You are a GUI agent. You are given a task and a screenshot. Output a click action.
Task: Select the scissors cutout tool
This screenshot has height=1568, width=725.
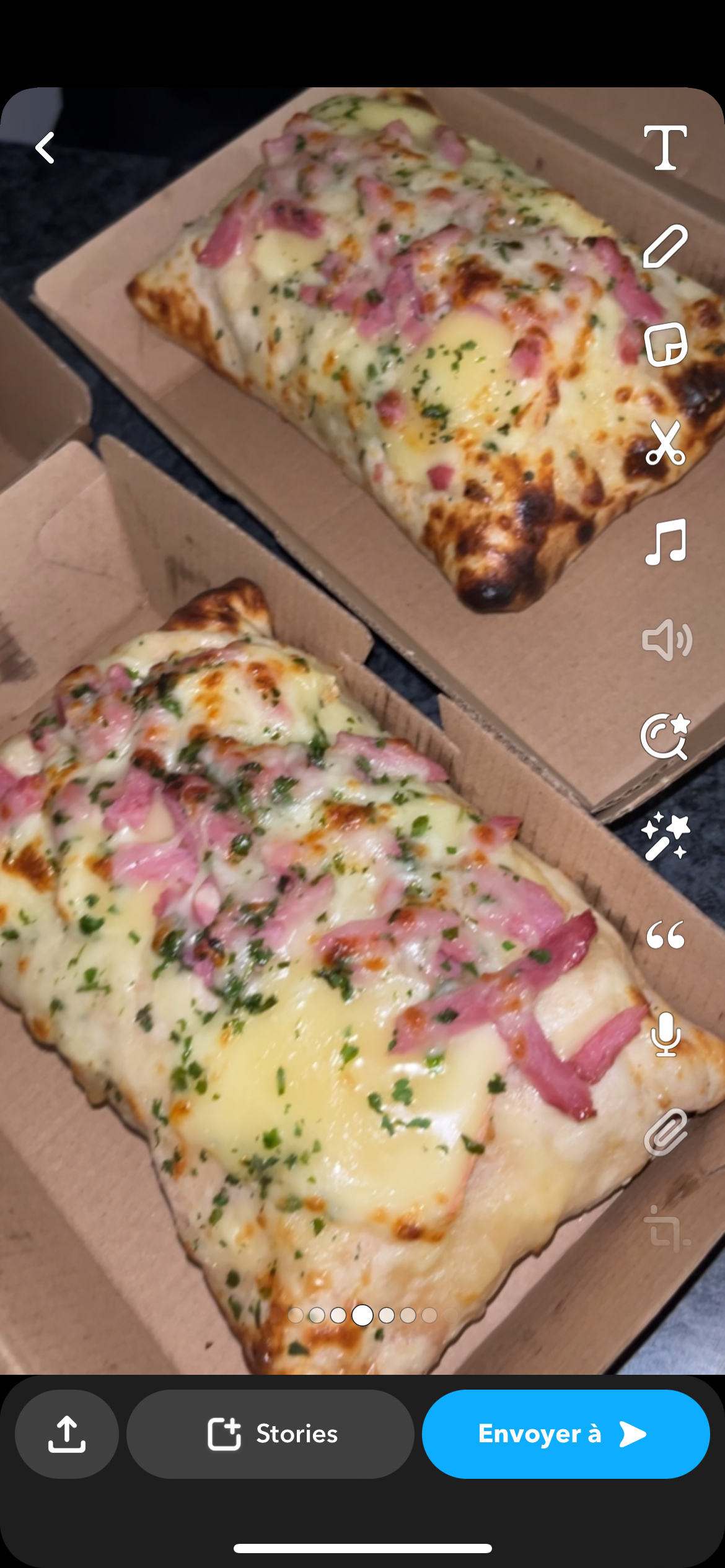coord(665,443)
